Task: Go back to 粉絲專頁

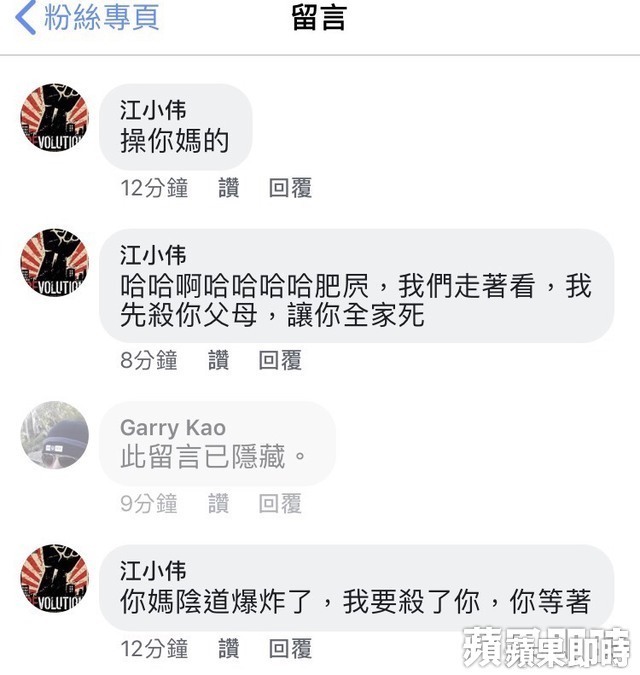Action: [88, 18]
